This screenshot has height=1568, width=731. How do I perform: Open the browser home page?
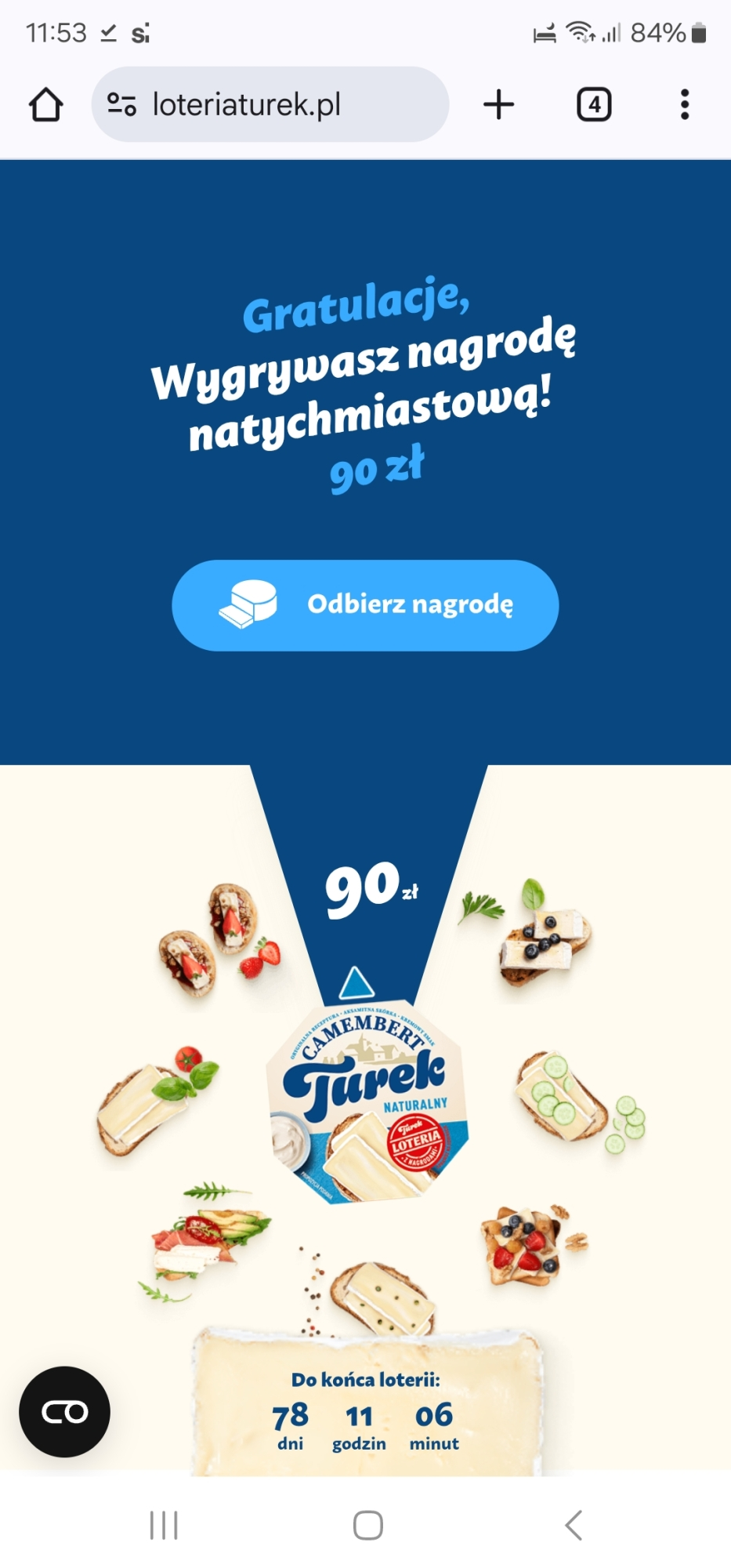click(46, 104)
